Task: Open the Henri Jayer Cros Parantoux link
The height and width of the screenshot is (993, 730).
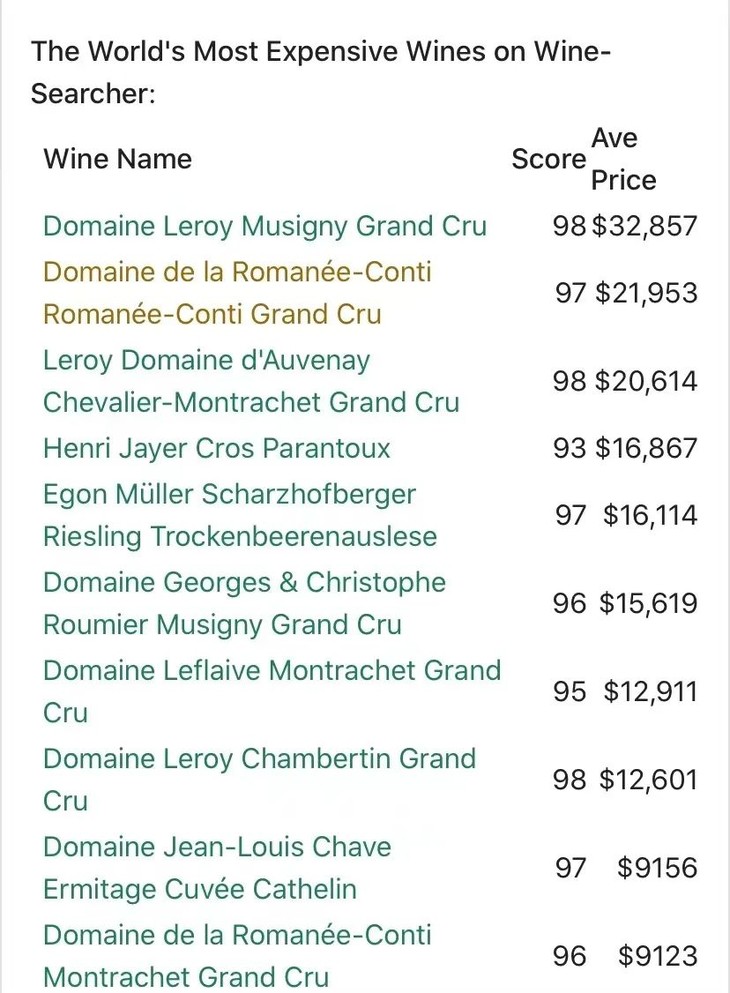Action: click(x=216, y=448)
